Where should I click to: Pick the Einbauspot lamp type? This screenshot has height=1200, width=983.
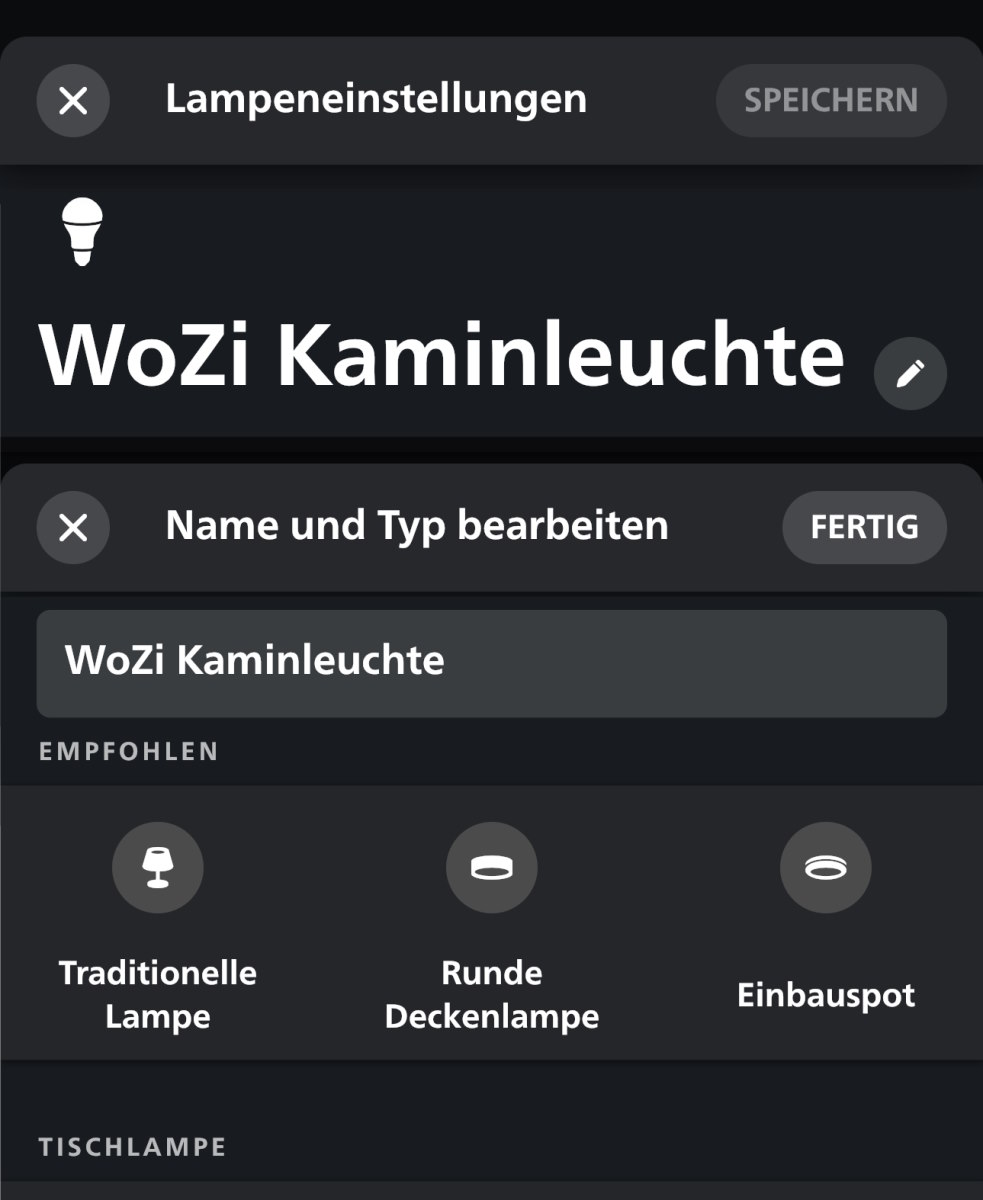(x=825, y=868)
